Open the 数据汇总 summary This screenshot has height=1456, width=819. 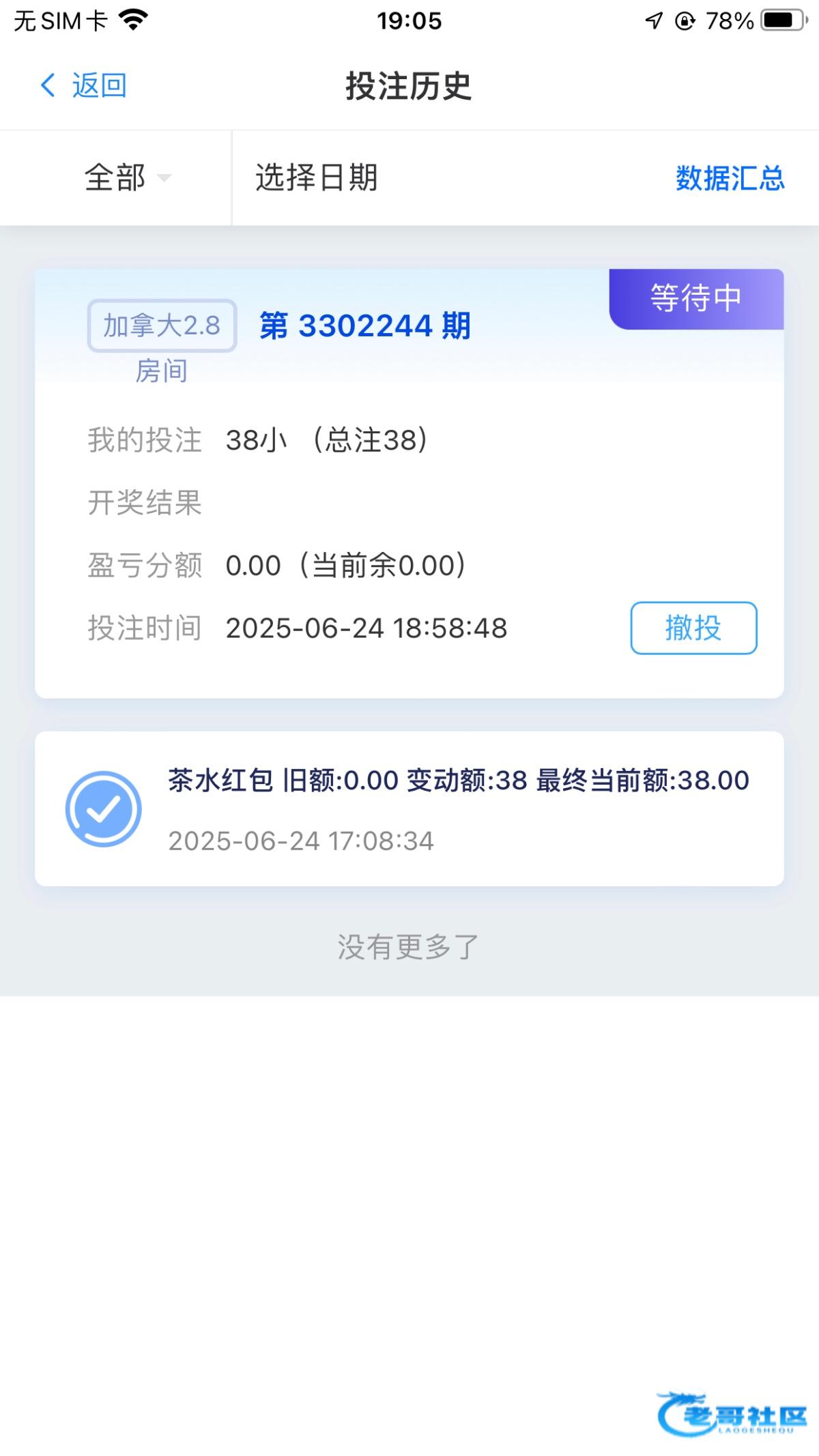(x=730, y=178)
